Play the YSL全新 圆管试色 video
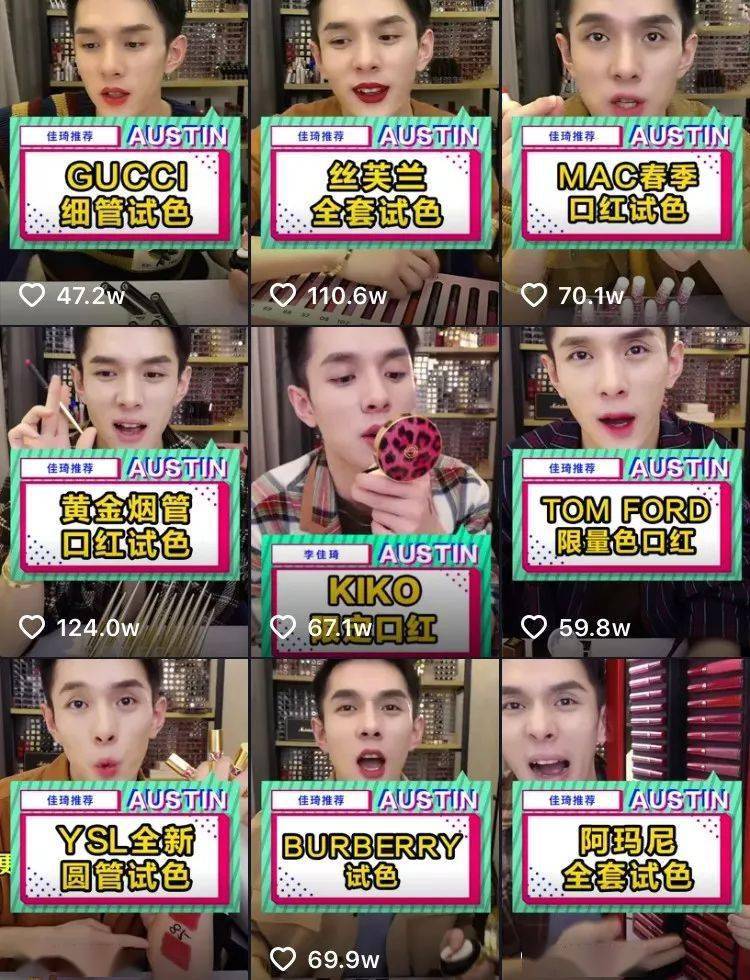 click(x=124, y=820)
